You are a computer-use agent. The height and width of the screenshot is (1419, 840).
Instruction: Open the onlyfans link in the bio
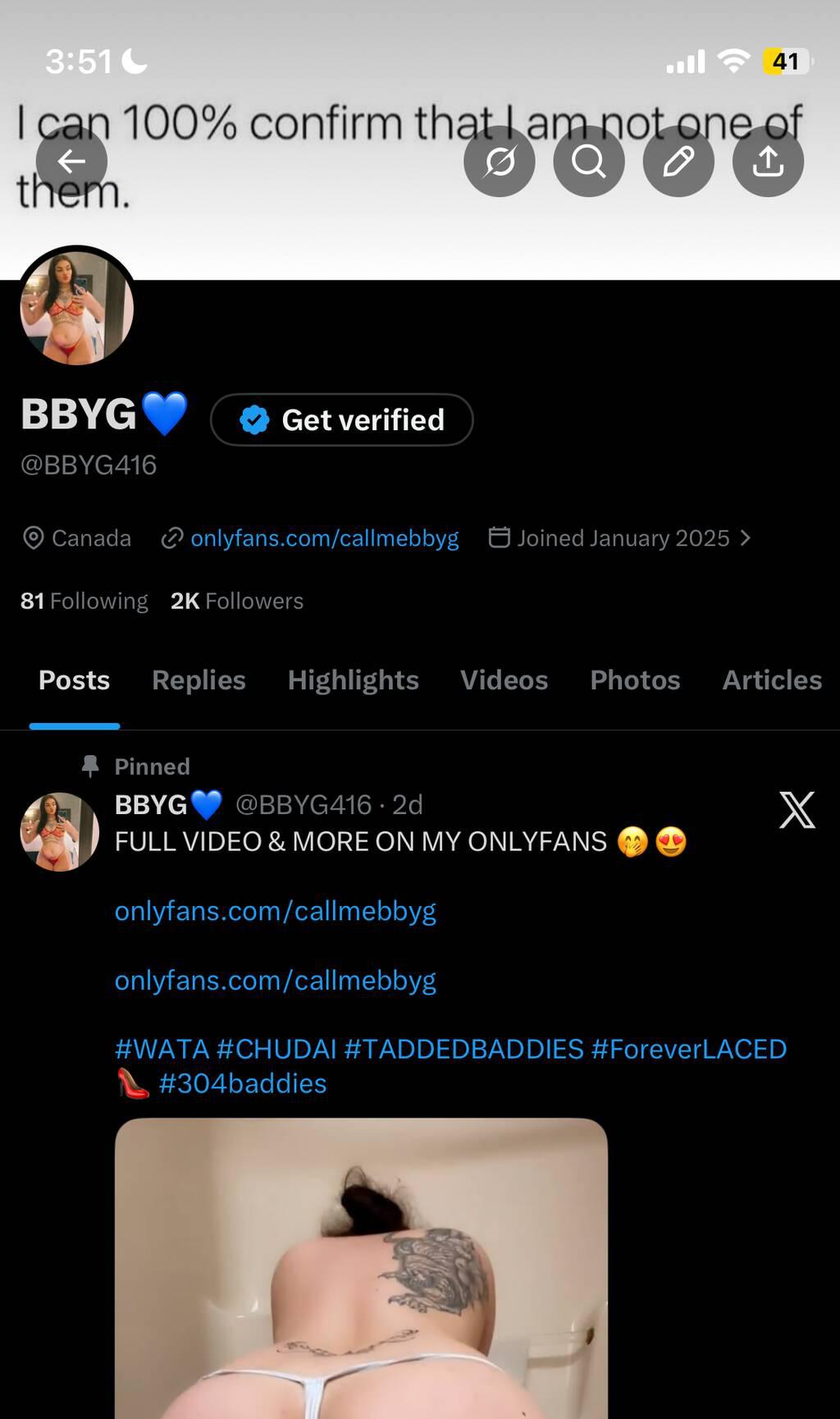point(324,538)
